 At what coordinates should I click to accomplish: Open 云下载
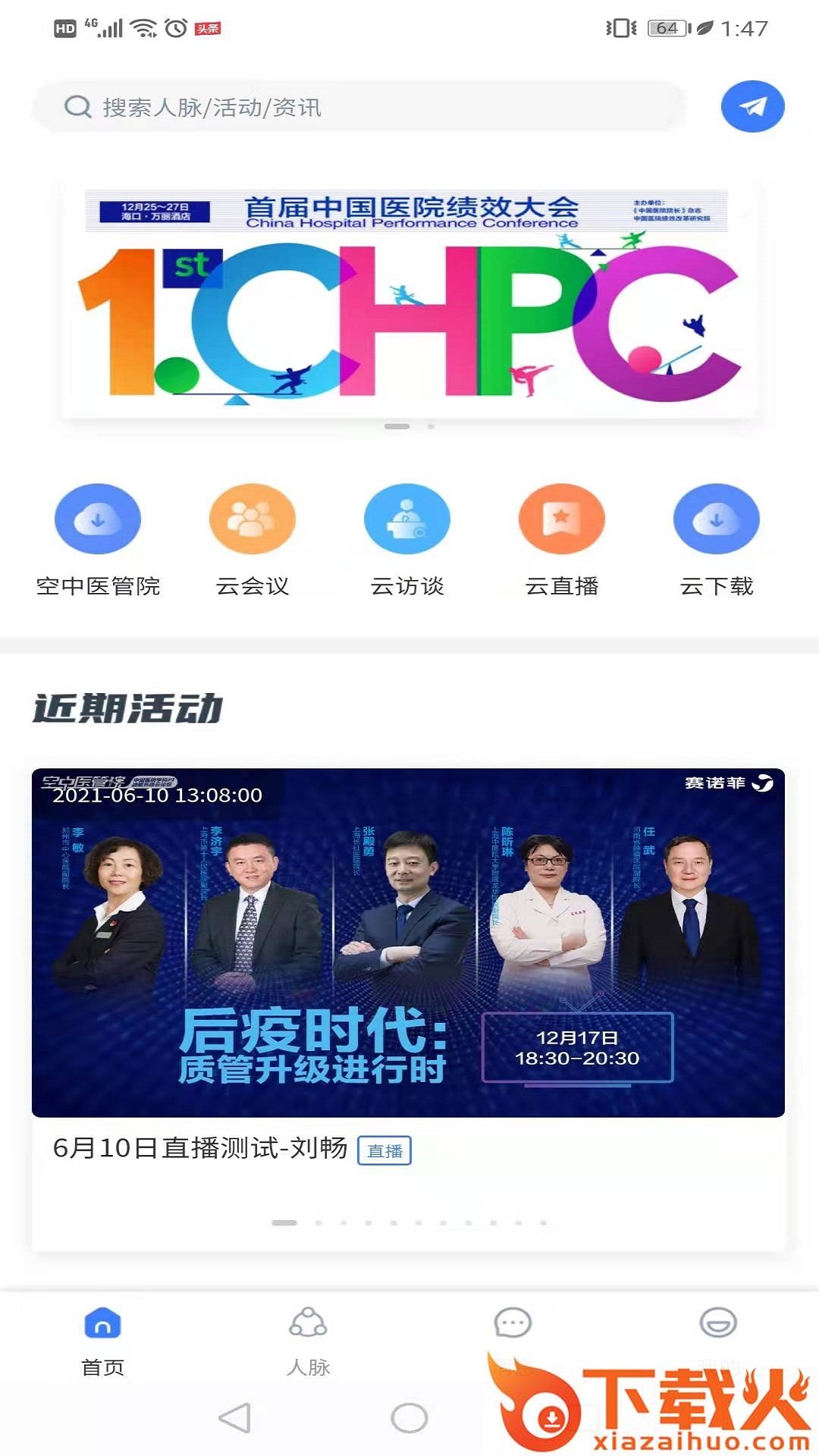717,540
